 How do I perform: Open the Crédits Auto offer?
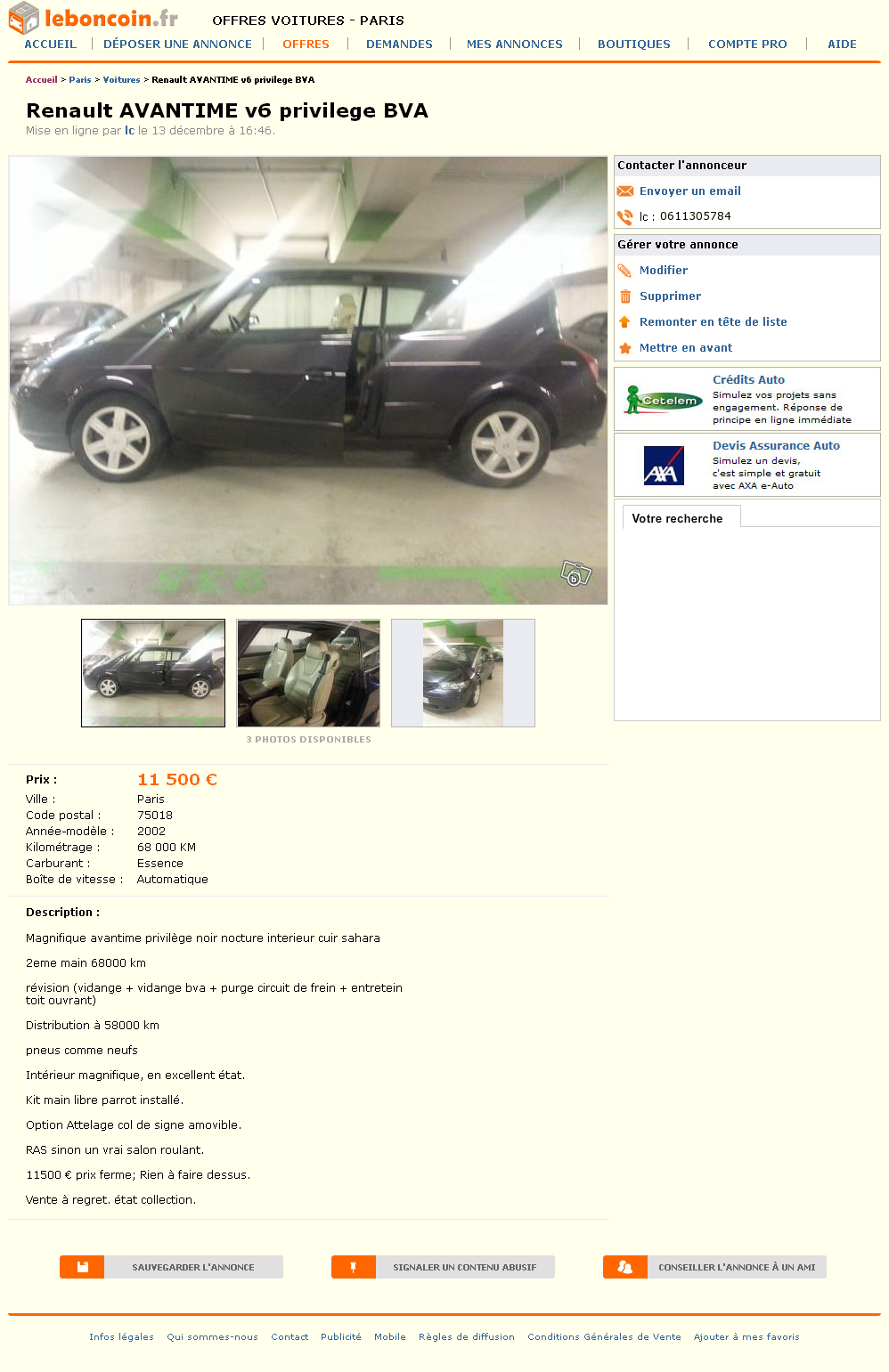(x=748, y=380)
